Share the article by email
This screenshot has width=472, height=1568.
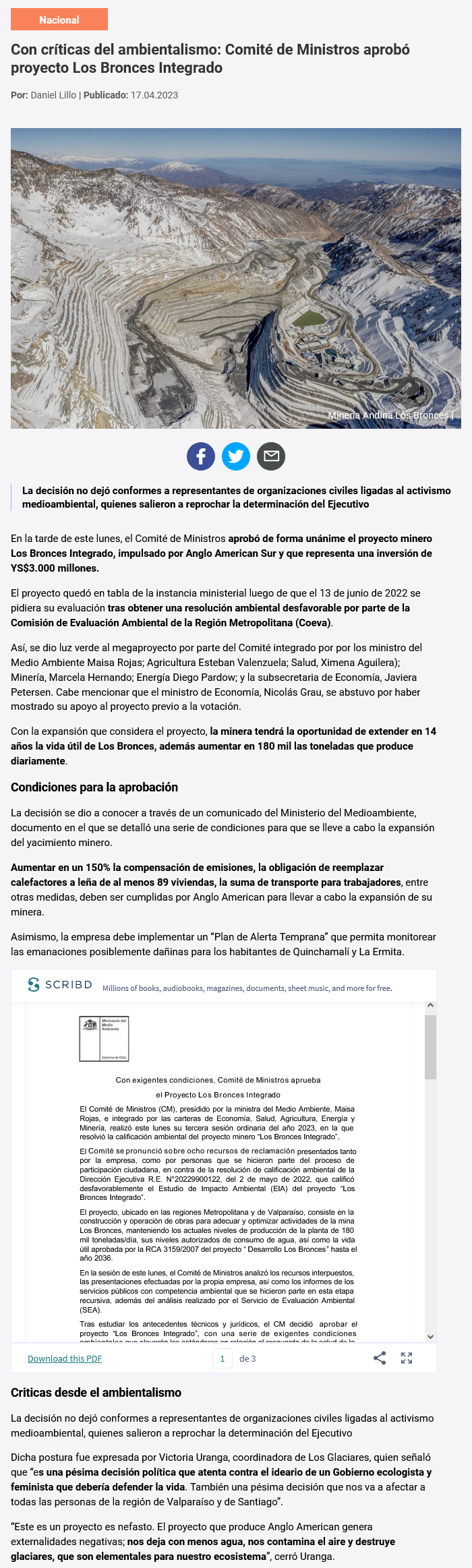pos(271,456)
